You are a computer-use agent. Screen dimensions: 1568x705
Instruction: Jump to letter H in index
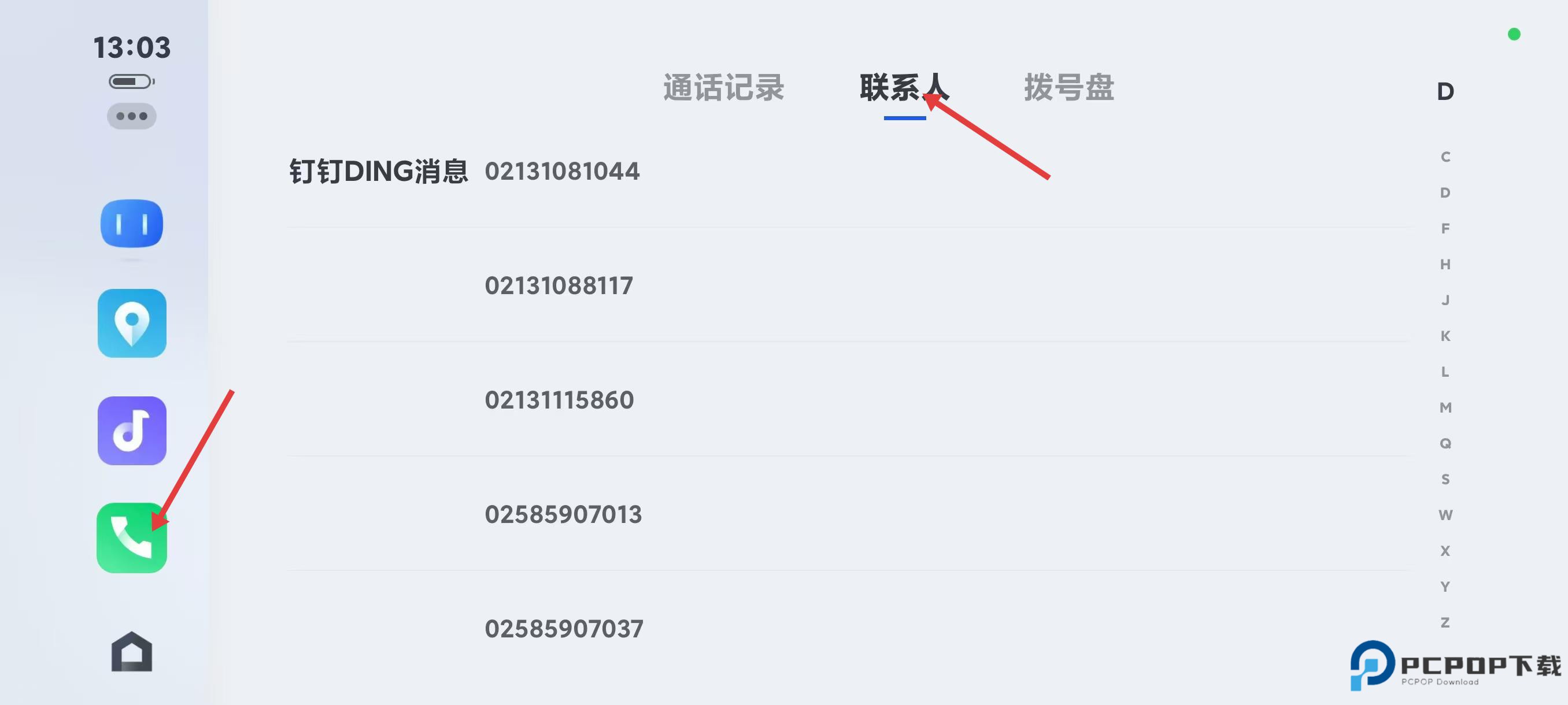click(1445, 264)
